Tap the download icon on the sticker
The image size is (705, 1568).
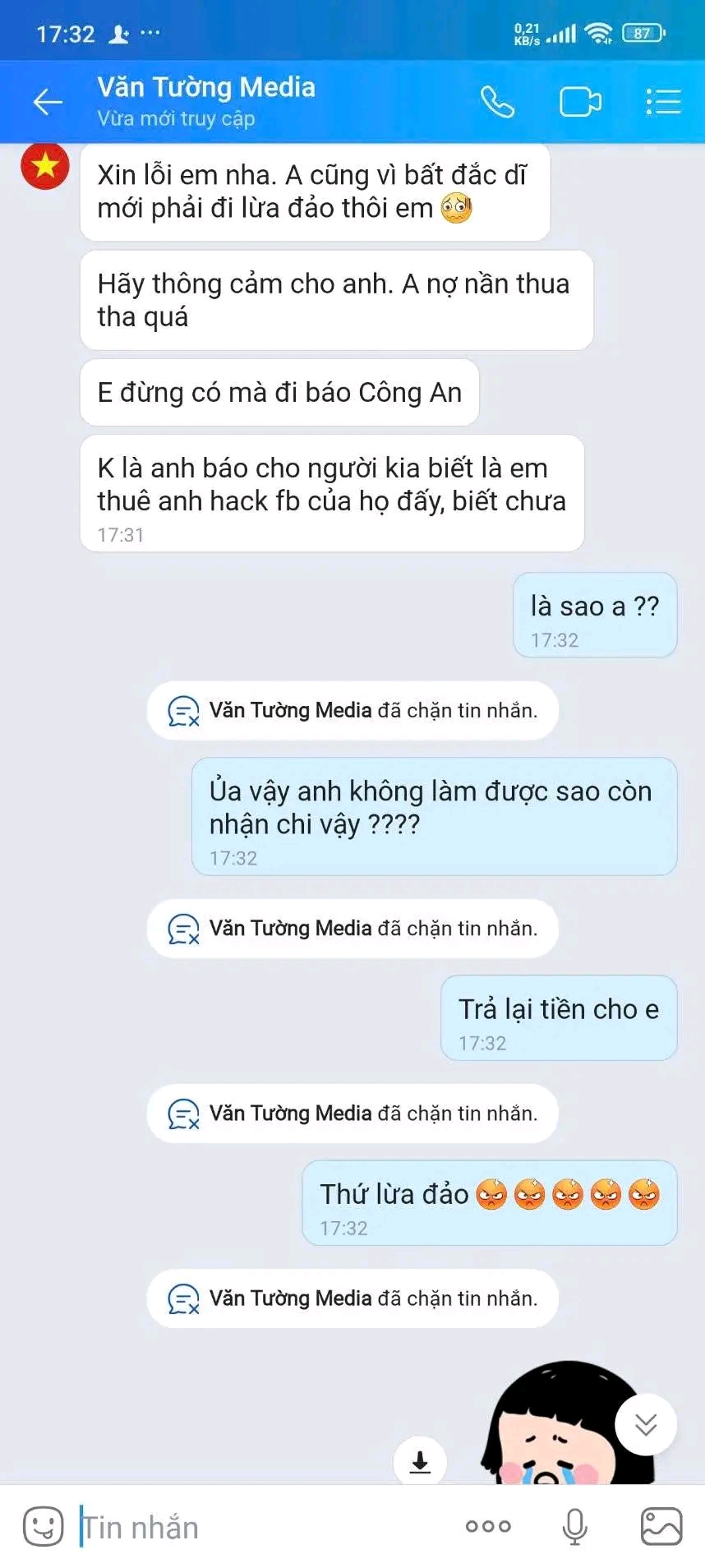[421, 1461]
